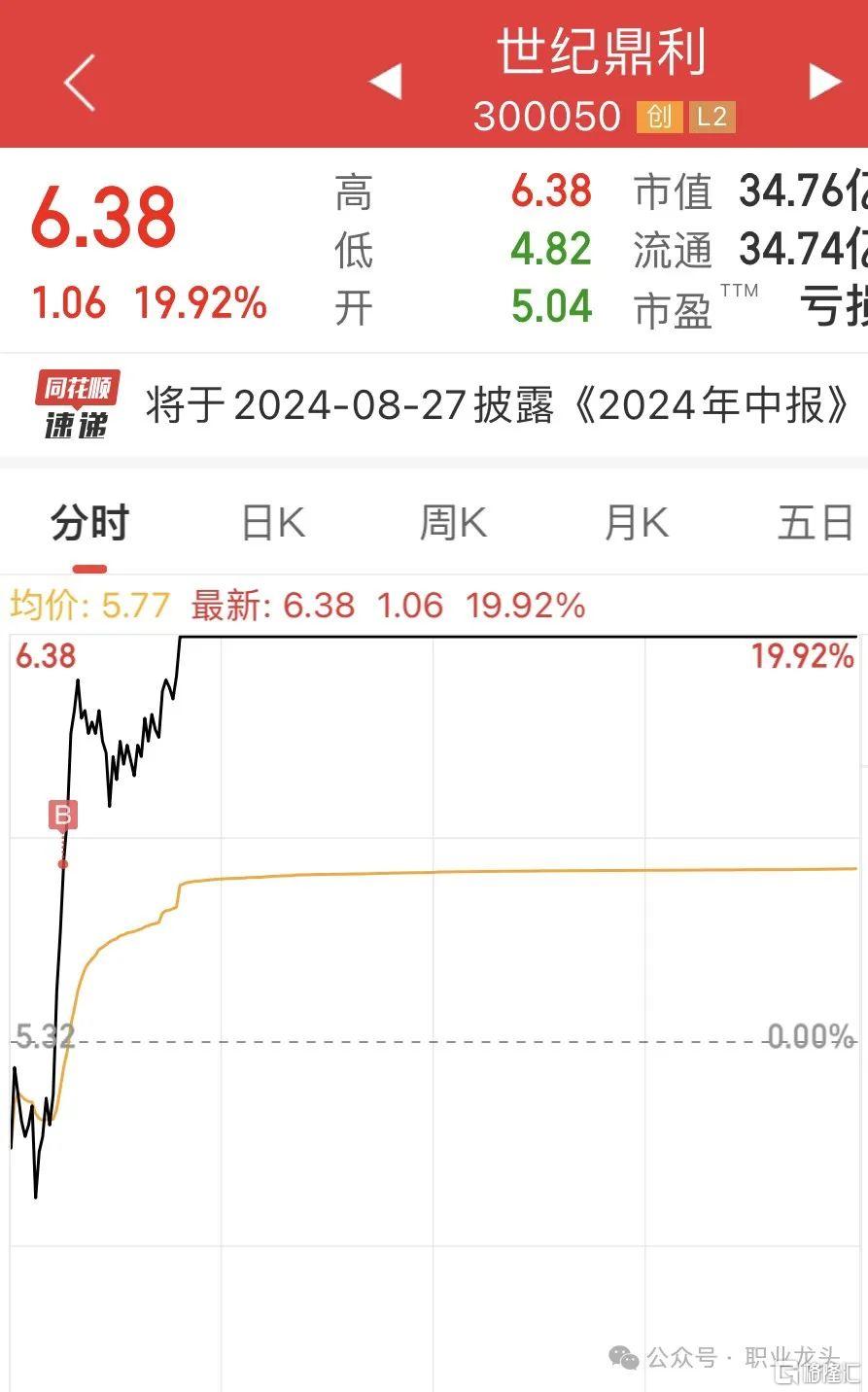Viewport: 868px width, 1392px height.
Task: Switch to the 周K tab
Action: click(x=452, y=523)
